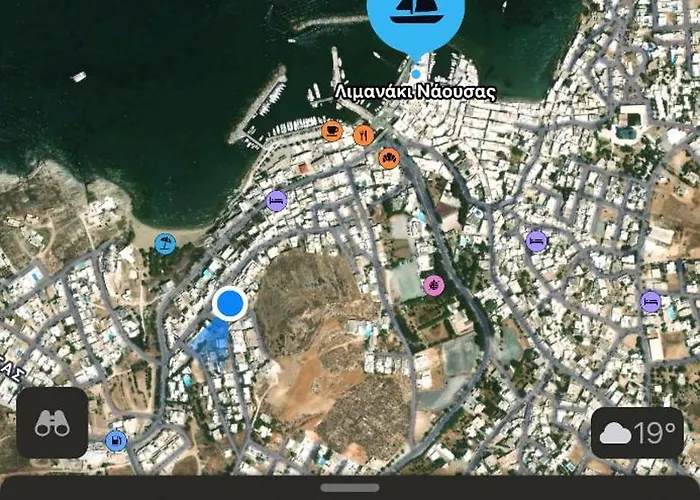
Task: Open the restaurant fork-and-knife marker
Action: (x=364, y=134)
